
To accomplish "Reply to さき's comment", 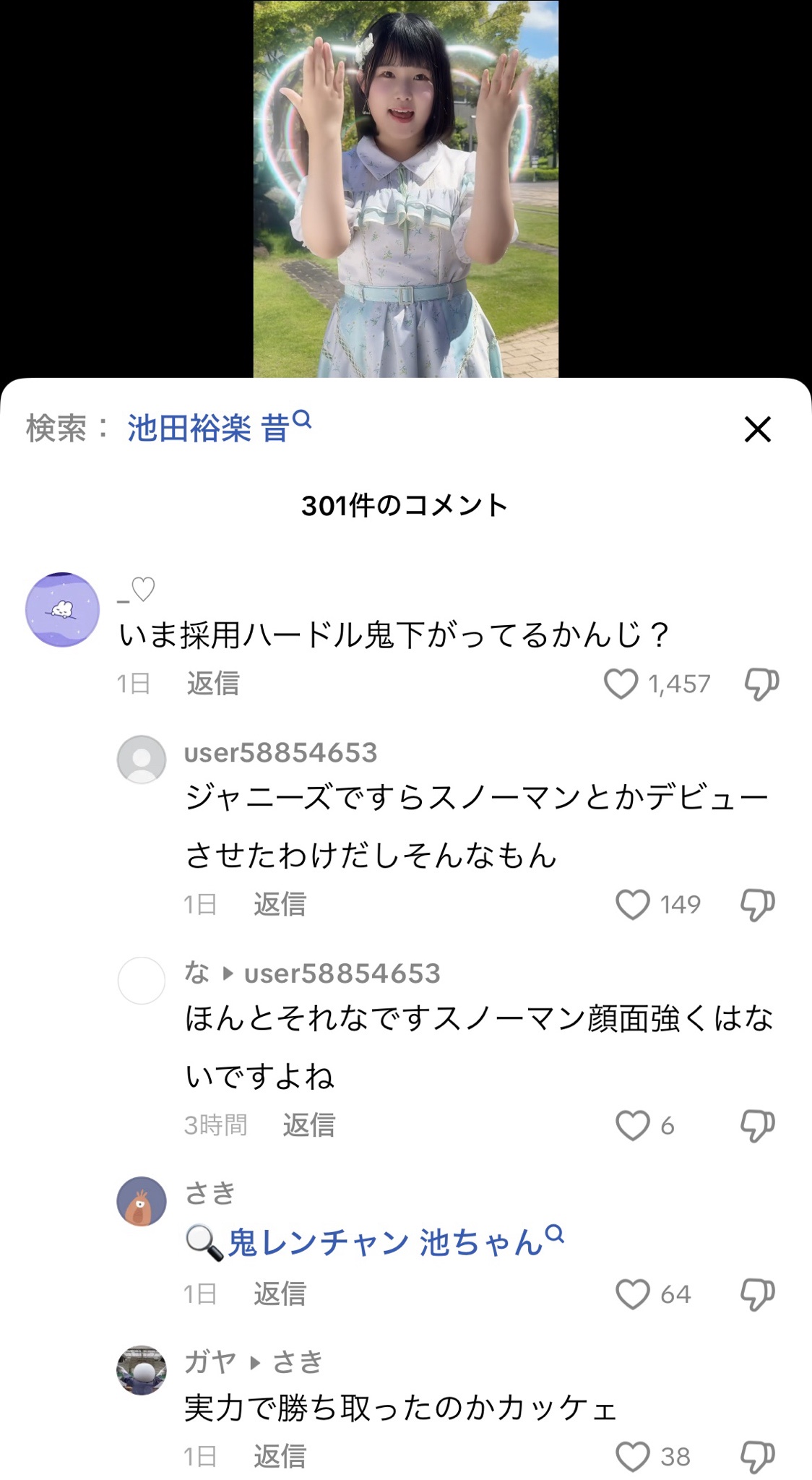I will click(x=279, y=1294).
